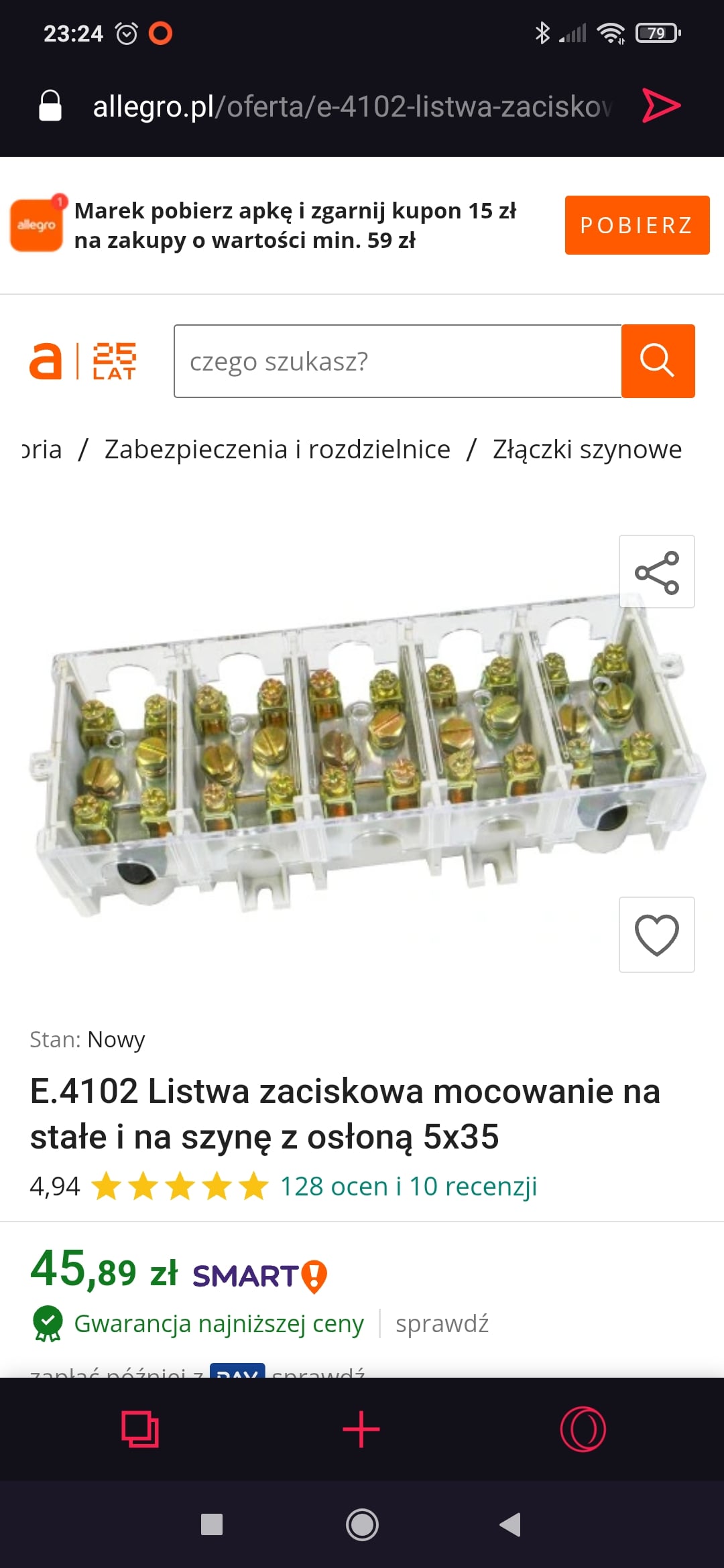This screenshot has height=1568, width=724.
Task: Open Gwarancja najniższej ceny info
Action: coord(219,1323)
